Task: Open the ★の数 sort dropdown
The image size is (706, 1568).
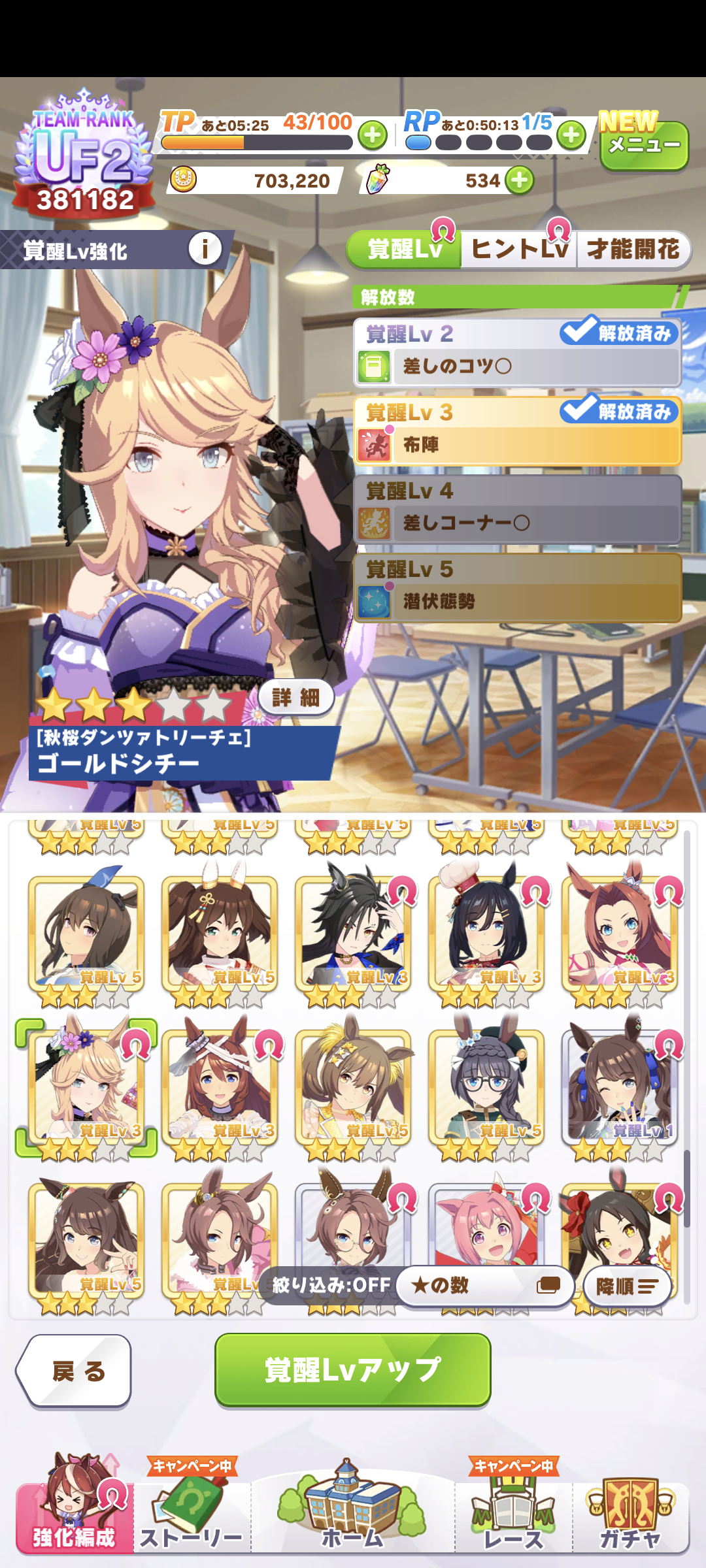Action: tap(484, 1285)
